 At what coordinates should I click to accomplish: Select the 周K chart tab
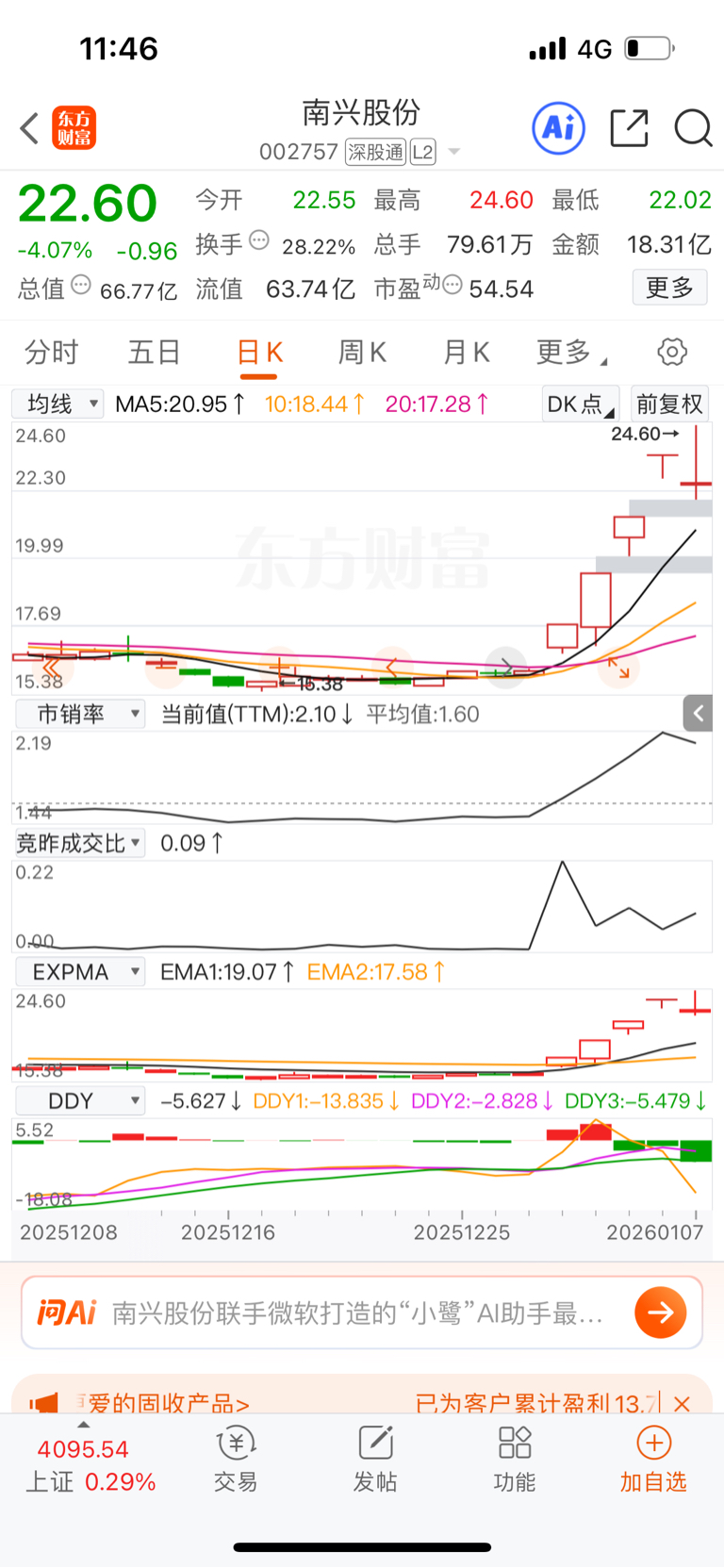(363, 352)
